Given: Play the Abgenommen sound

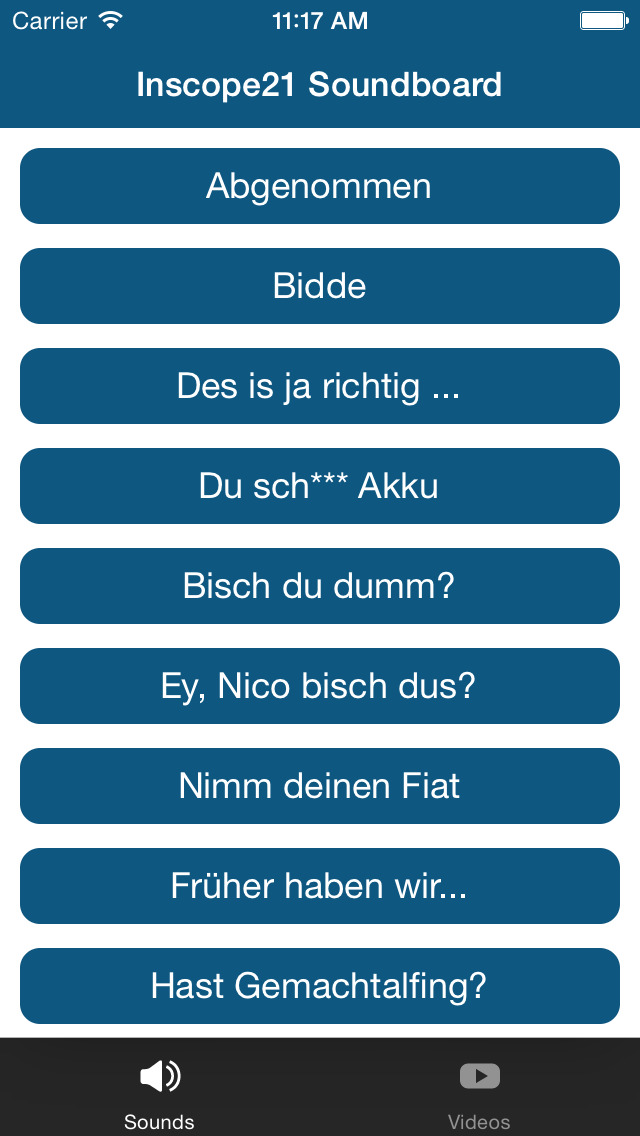Looking at the screenshot, I should coord(320,186).
